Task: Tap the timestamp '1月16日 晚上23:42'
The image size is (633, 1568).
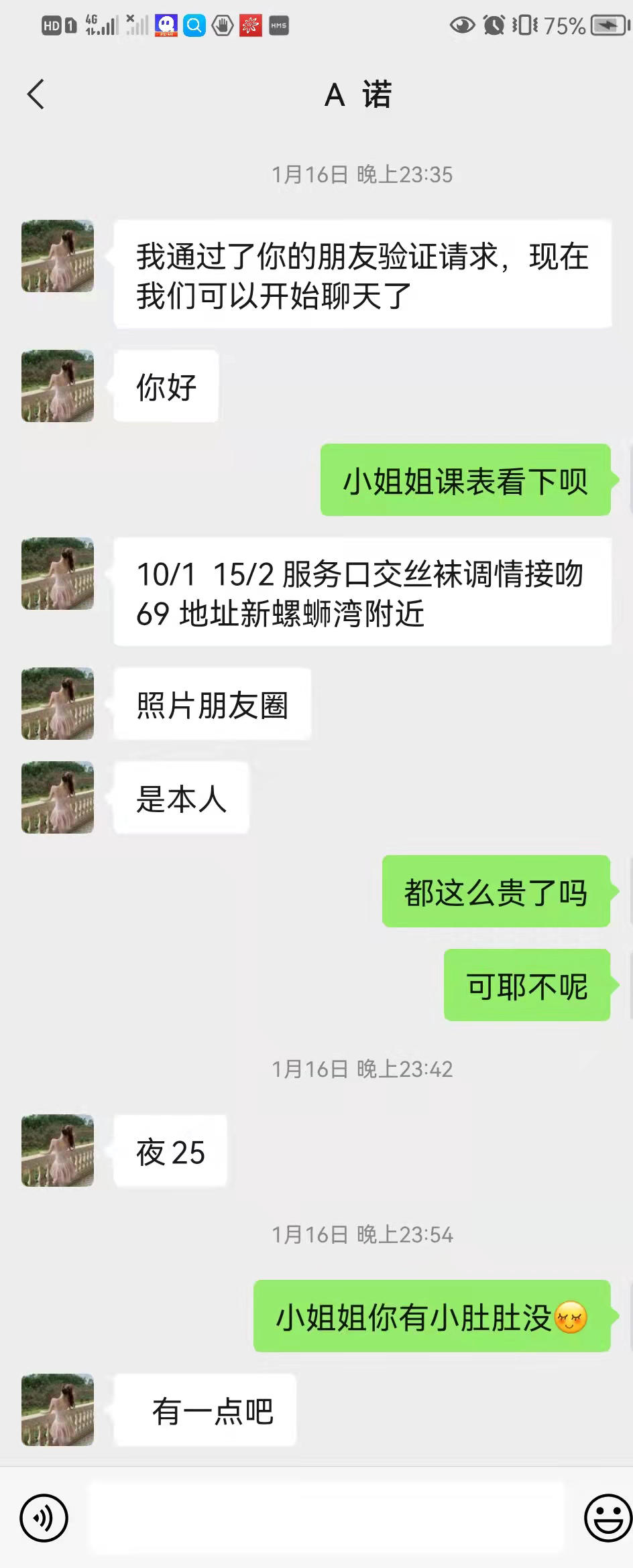Action: click(x=362, y=1068)
